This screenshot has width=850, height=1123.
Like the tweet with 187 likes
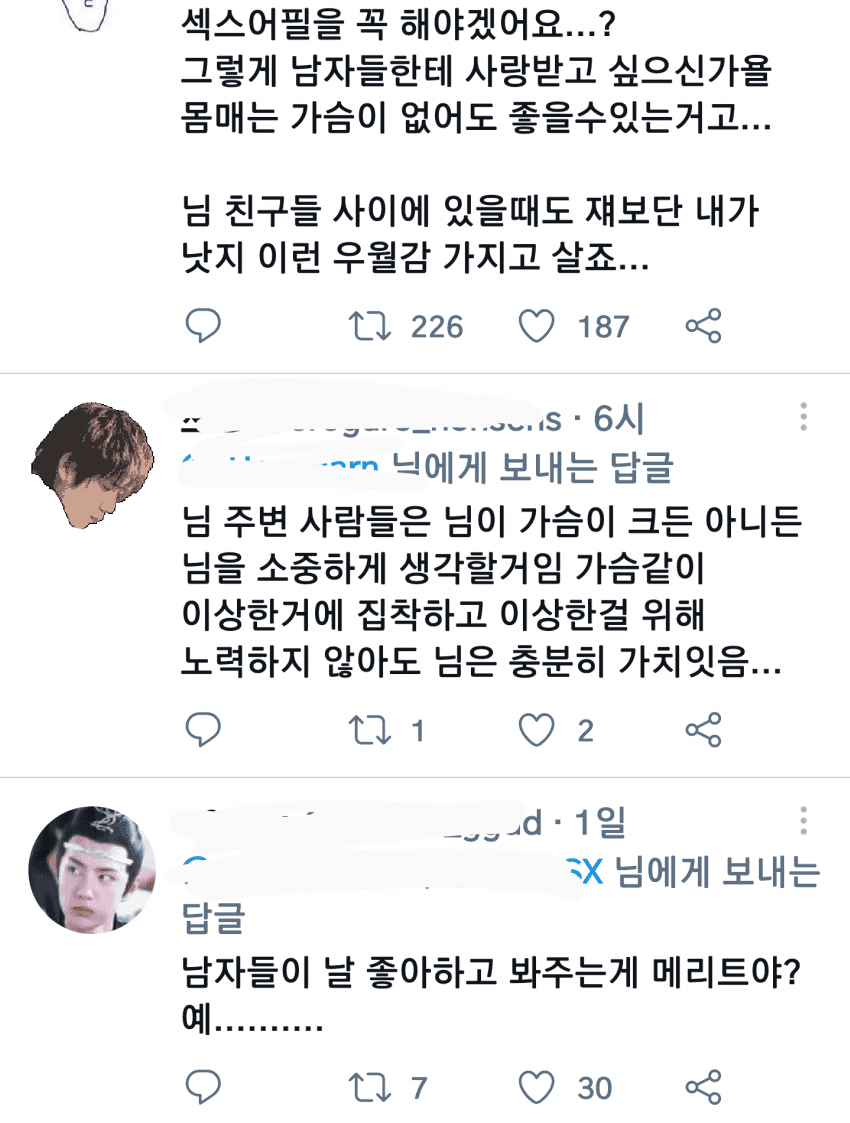point(537,325)
